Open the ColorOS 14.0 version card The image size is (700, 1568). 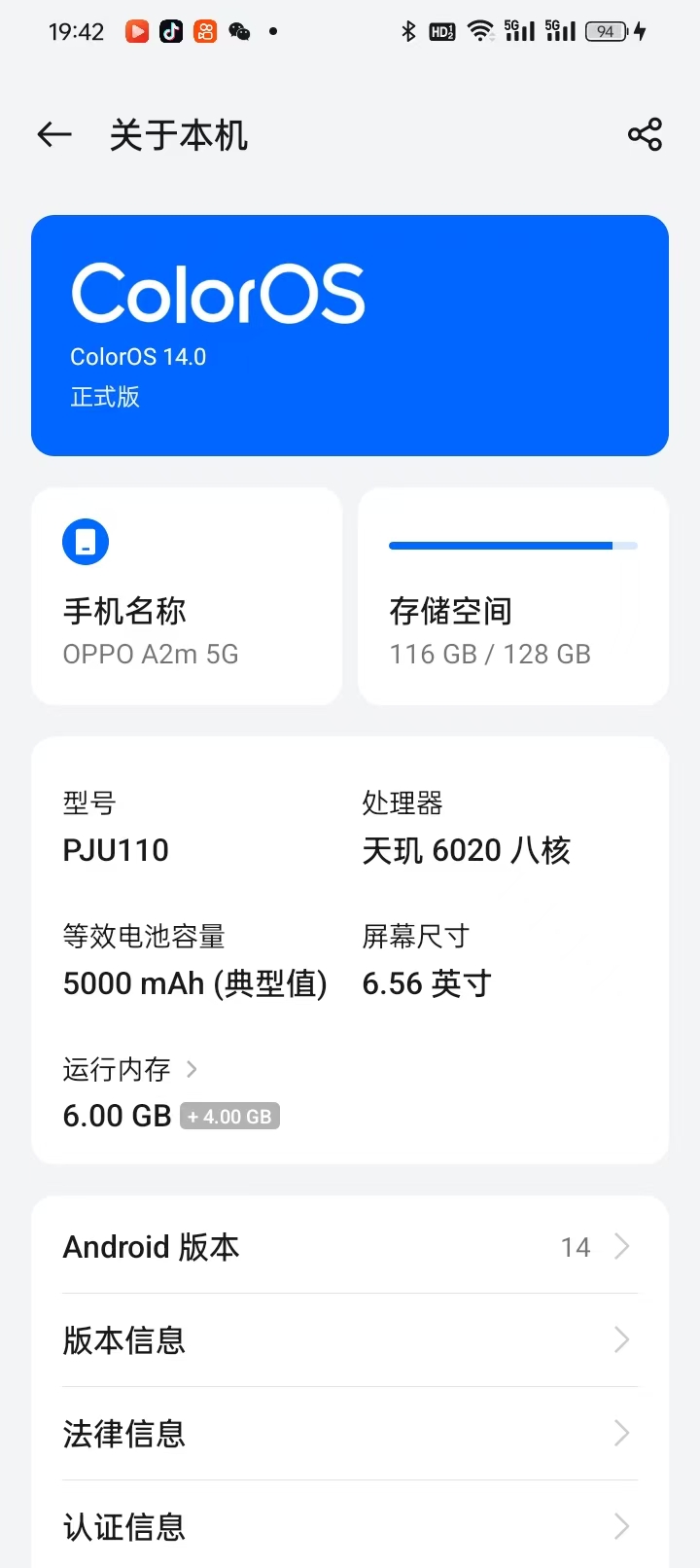[350, 336]
